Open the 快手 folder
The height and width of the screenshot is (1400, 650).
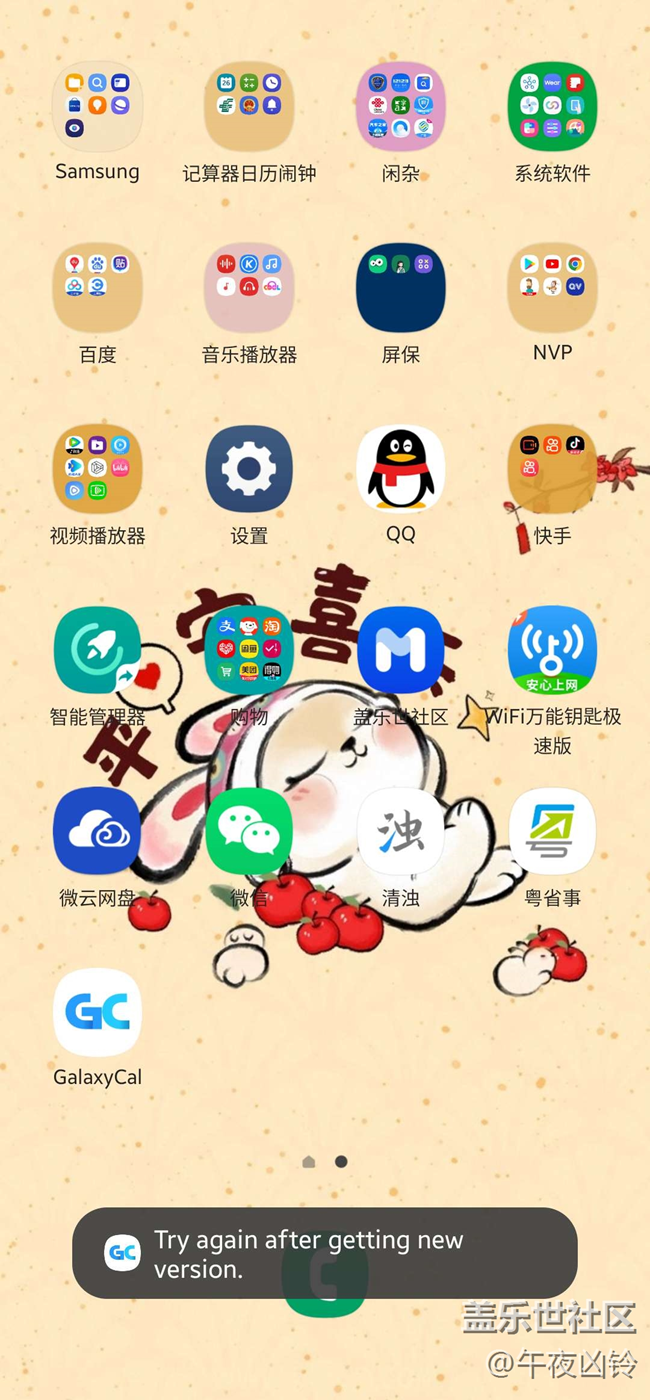(553, 469)
